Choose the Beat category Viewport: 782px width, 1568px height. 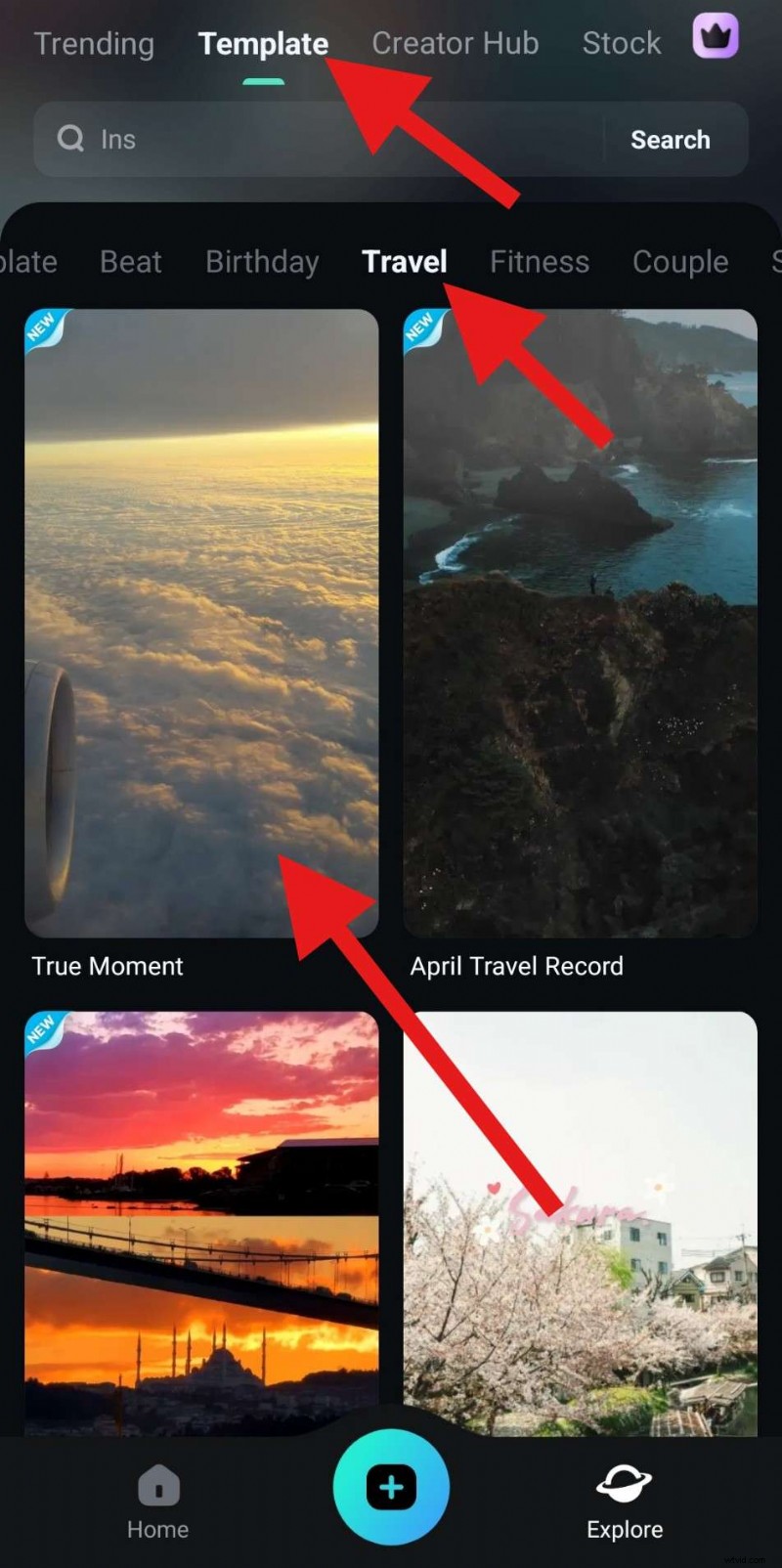click(131, 262)
